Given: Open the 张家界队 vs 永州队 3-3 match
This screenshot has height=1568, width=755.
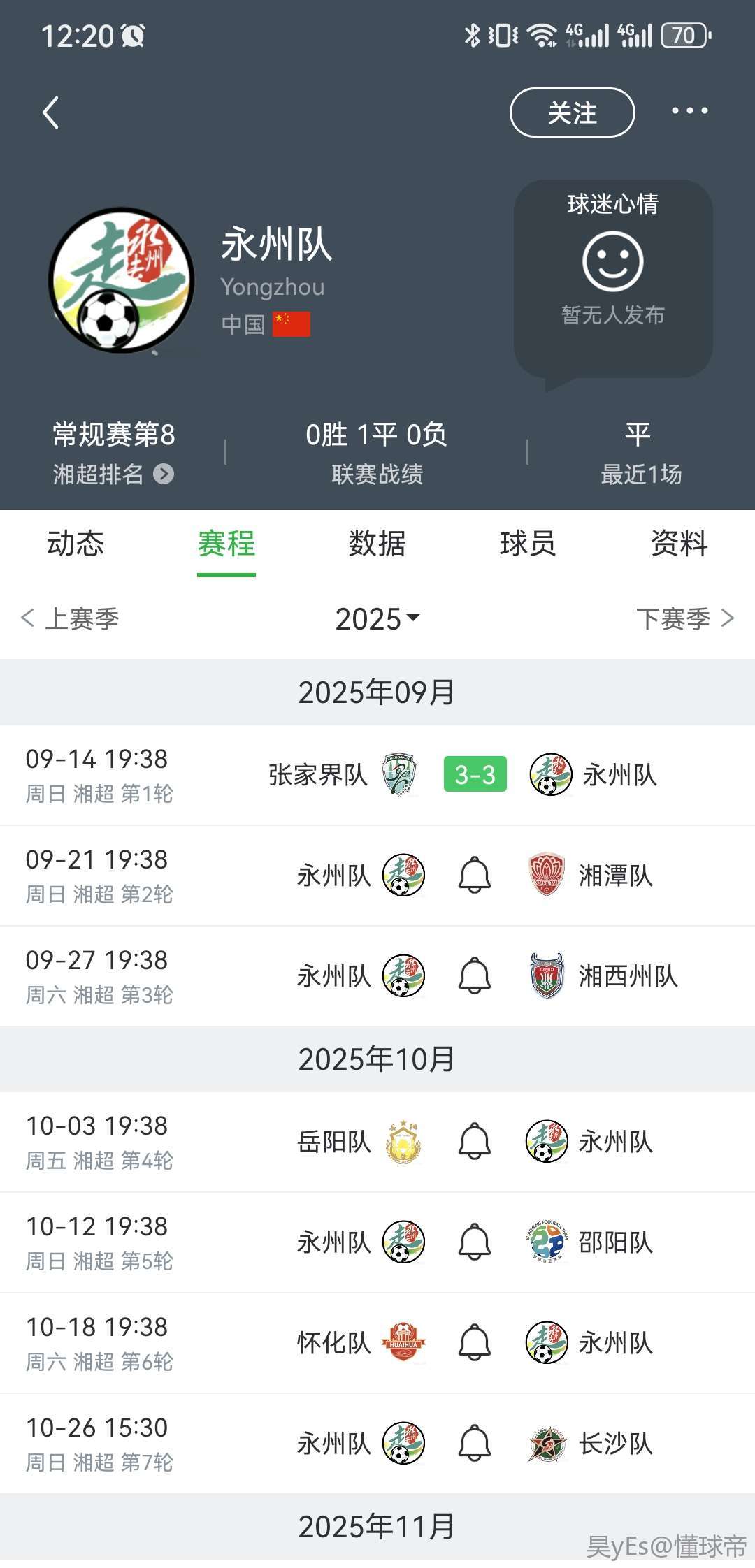Looking at the screenshot, I should (377, 775).
